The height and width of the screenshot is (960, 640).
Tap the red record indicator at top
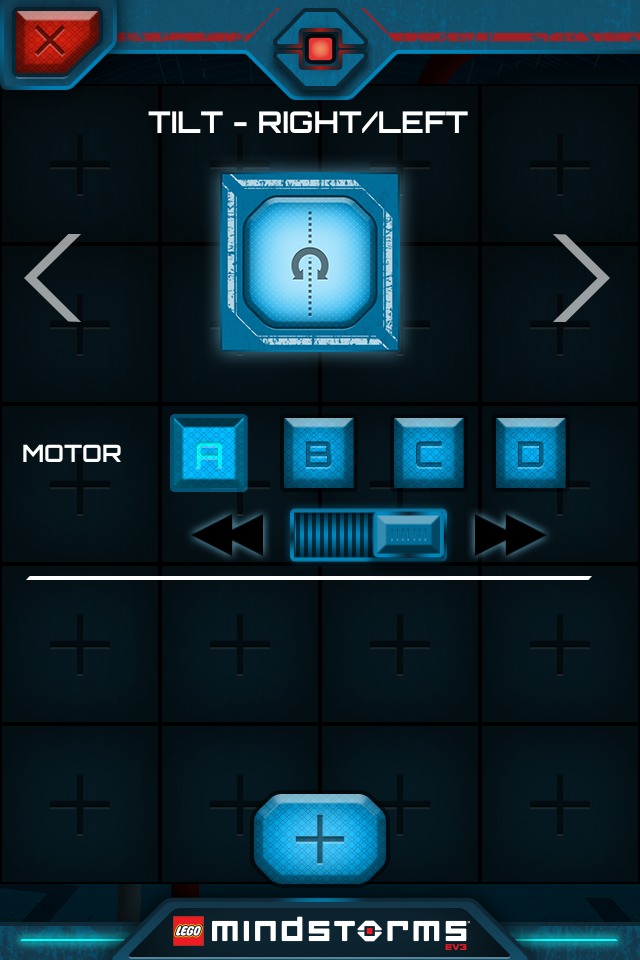click(319, 48)
